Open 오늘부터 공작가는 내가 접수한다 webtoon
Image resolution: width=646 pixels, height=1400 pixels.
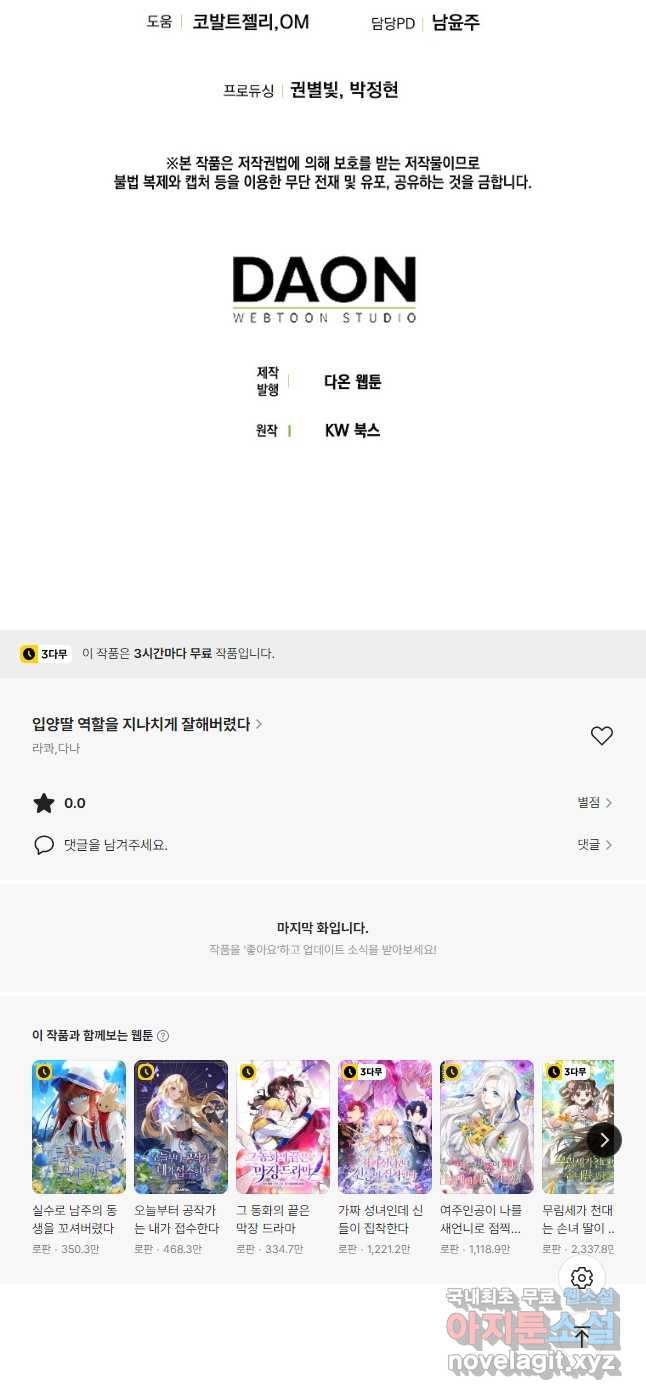point(181,1127)
